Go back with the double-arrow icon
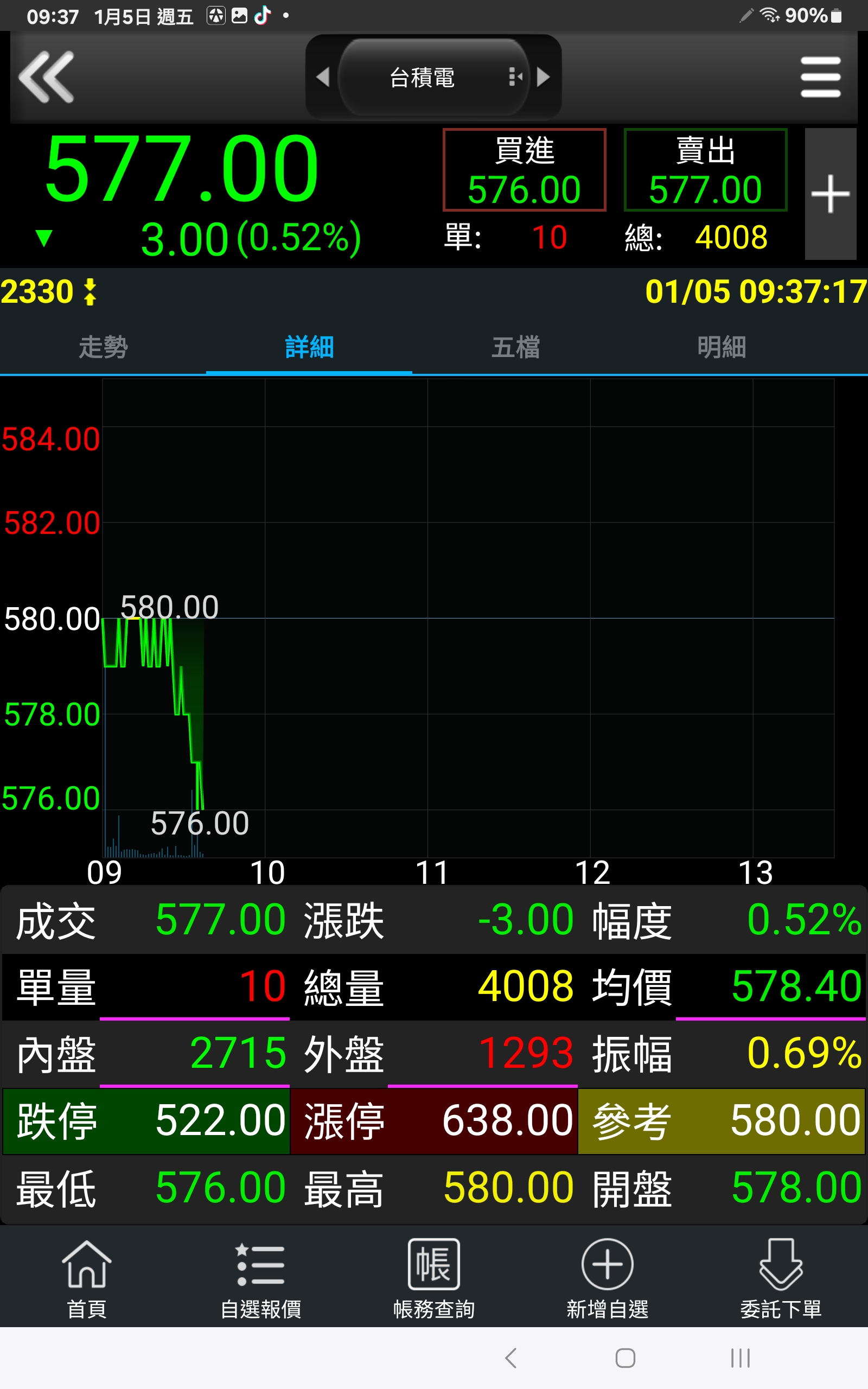 coord(47,77)
